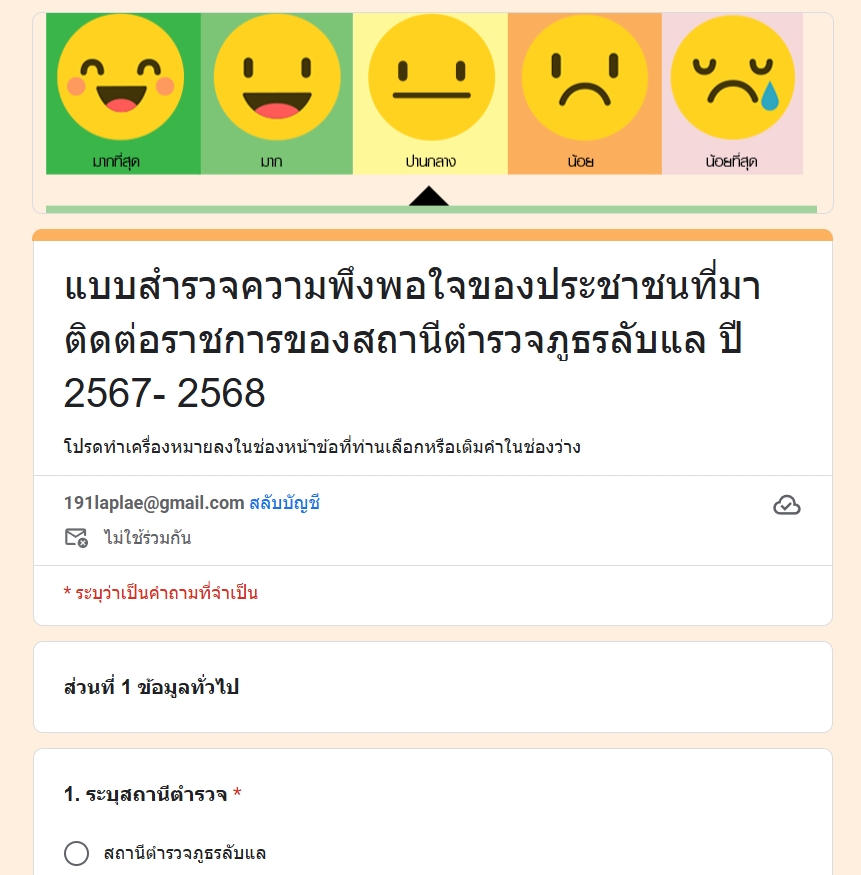861x875 pixels.
Task: Select the สถานีตำรวจภูธรลับแล radio option
Action: [x=77, y=854]
